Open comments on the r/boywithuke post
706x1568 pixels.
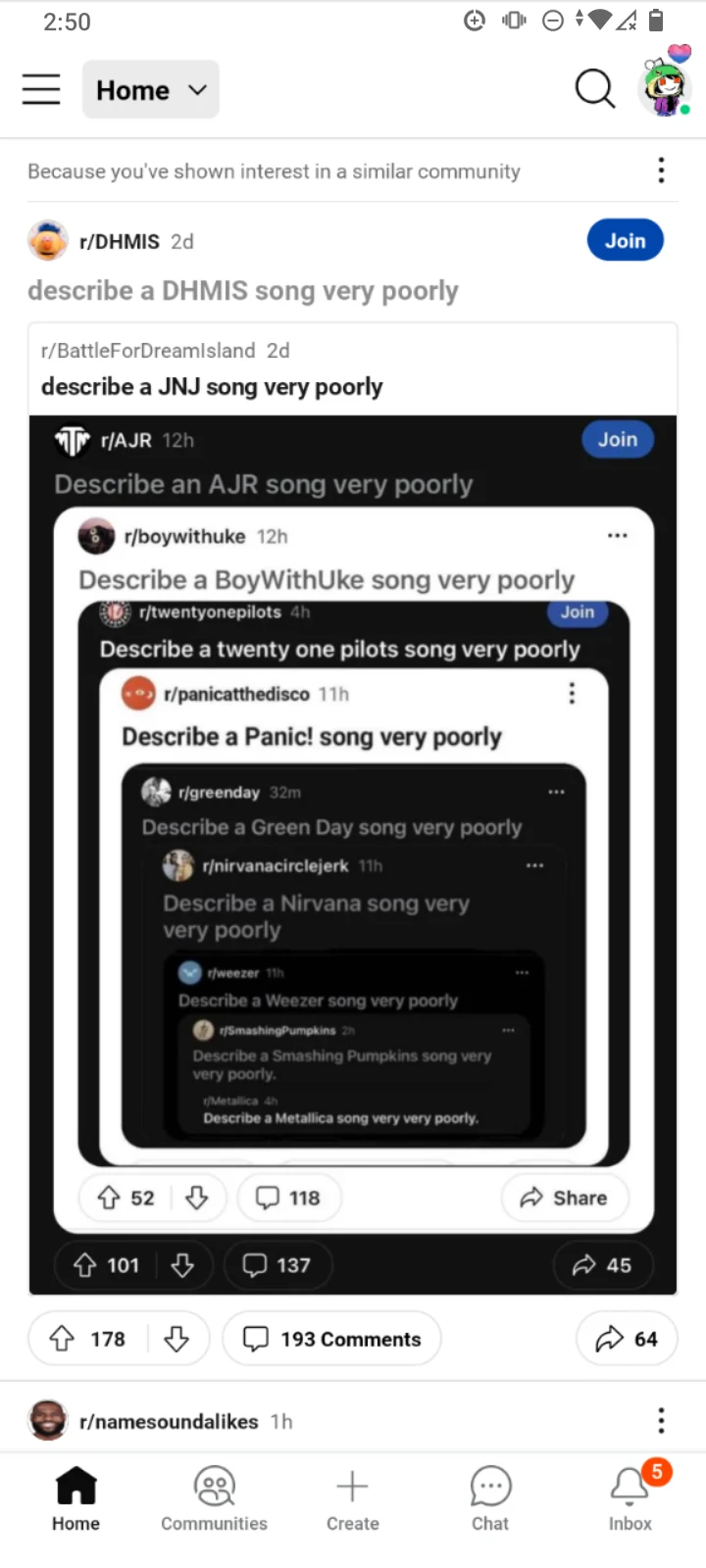tap(288, 1198)
